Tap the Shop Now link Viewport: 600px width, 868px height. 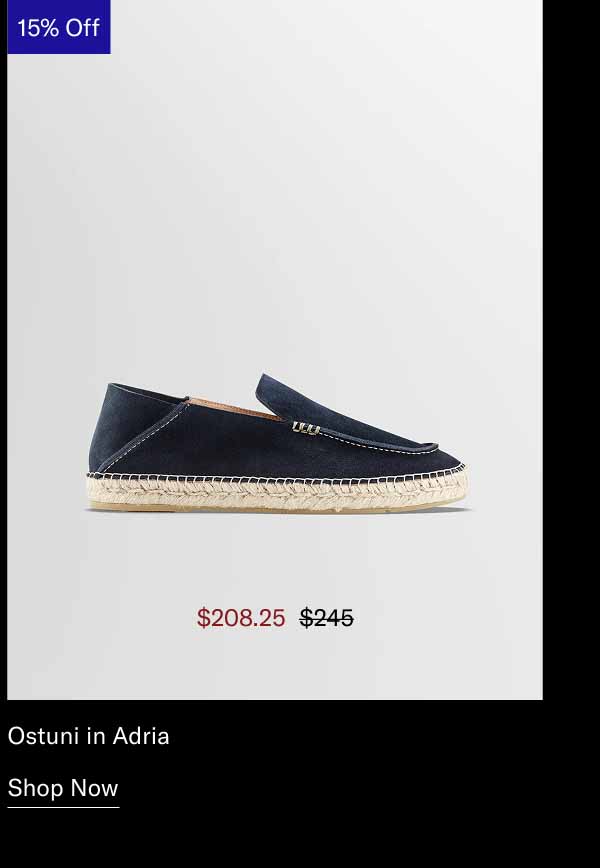63,788
